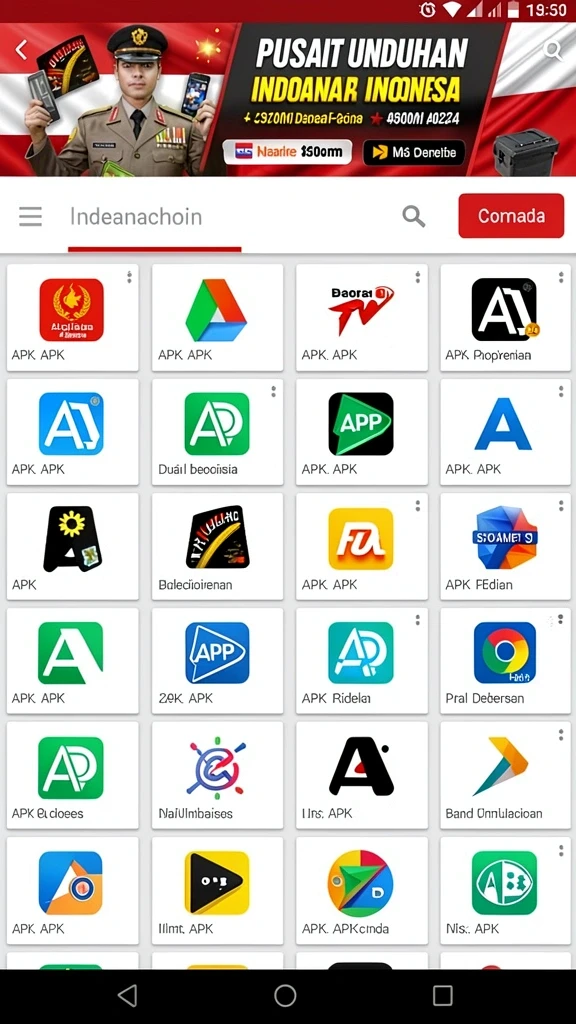Open the Balecfioirenan app tile
The height and width of the screenshot is (1024, 576).
217,546
